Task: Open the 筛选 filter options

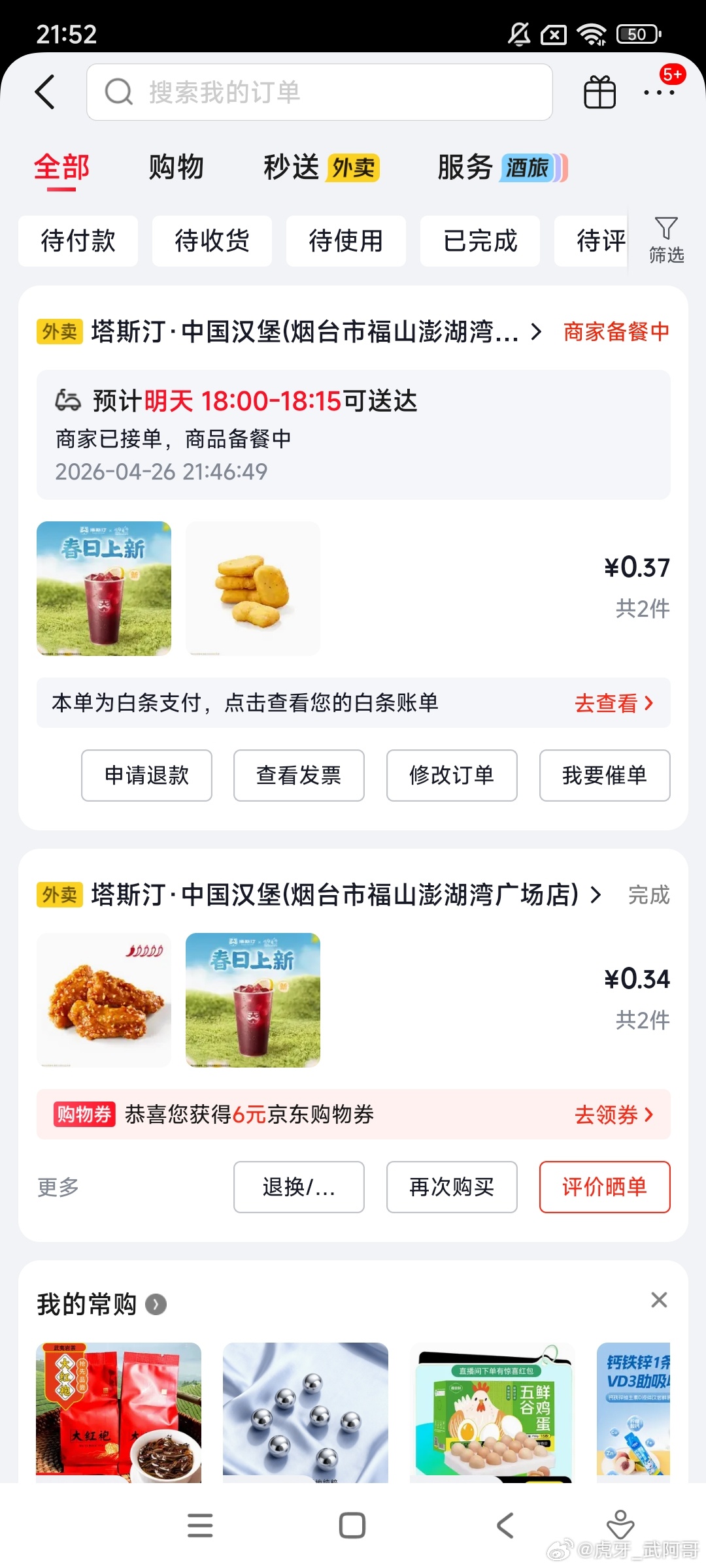Action: point(665,240)
